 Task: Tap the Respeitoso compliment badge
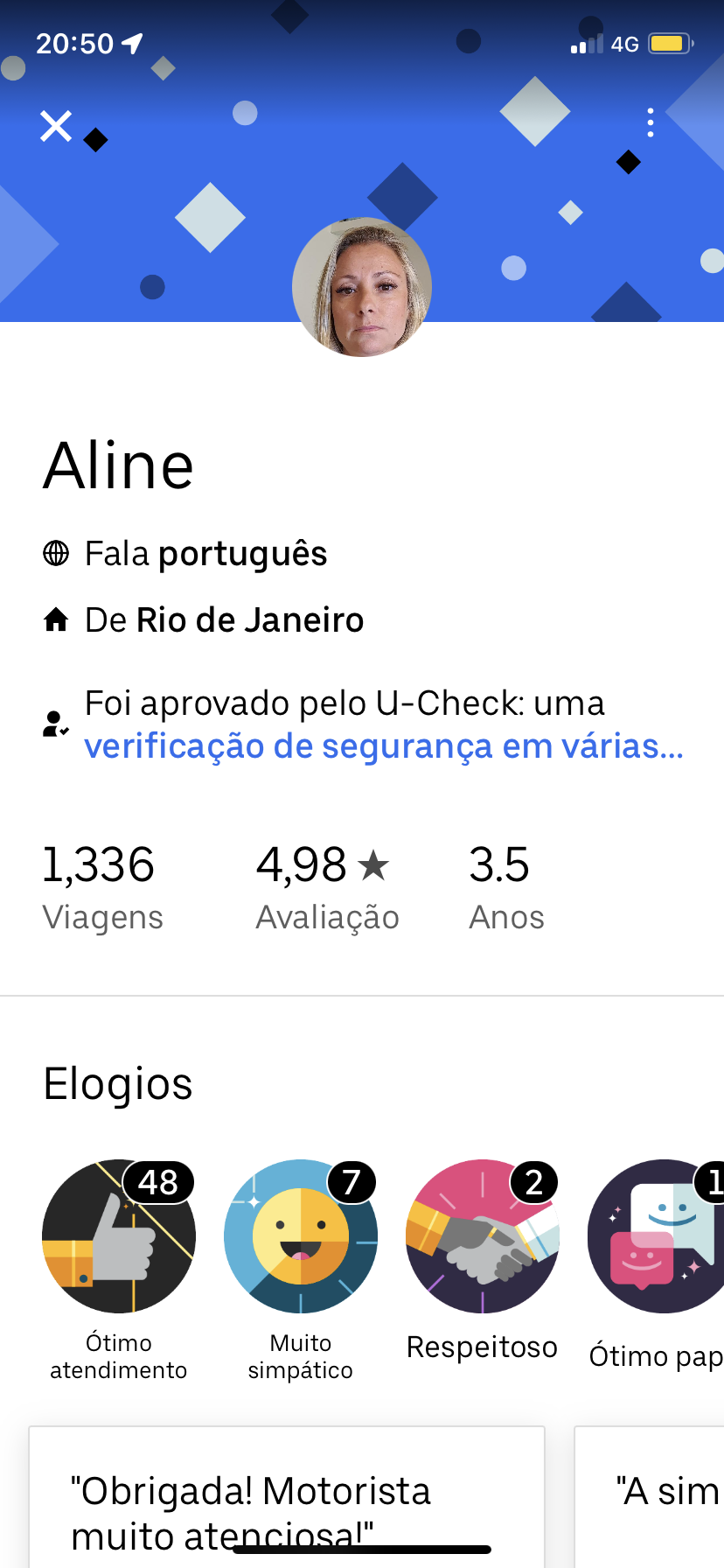click(482, 1236)
